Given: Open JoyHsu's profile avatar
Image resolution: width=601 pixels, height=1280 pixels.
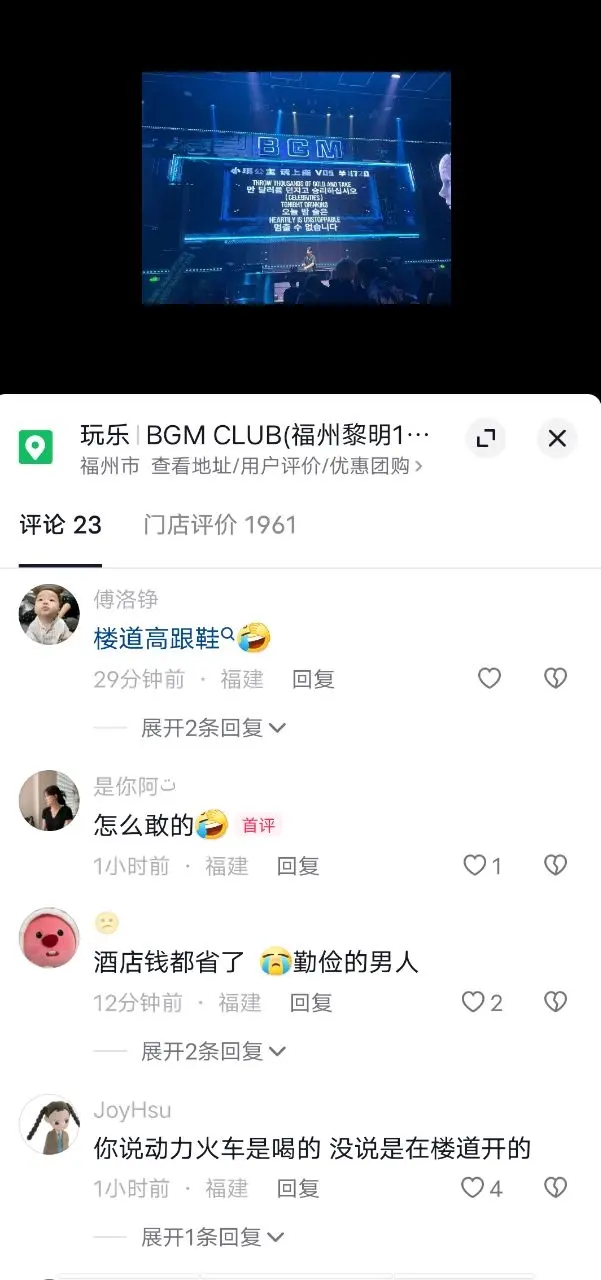Looking at the screenshot, I should [49, 1124].
